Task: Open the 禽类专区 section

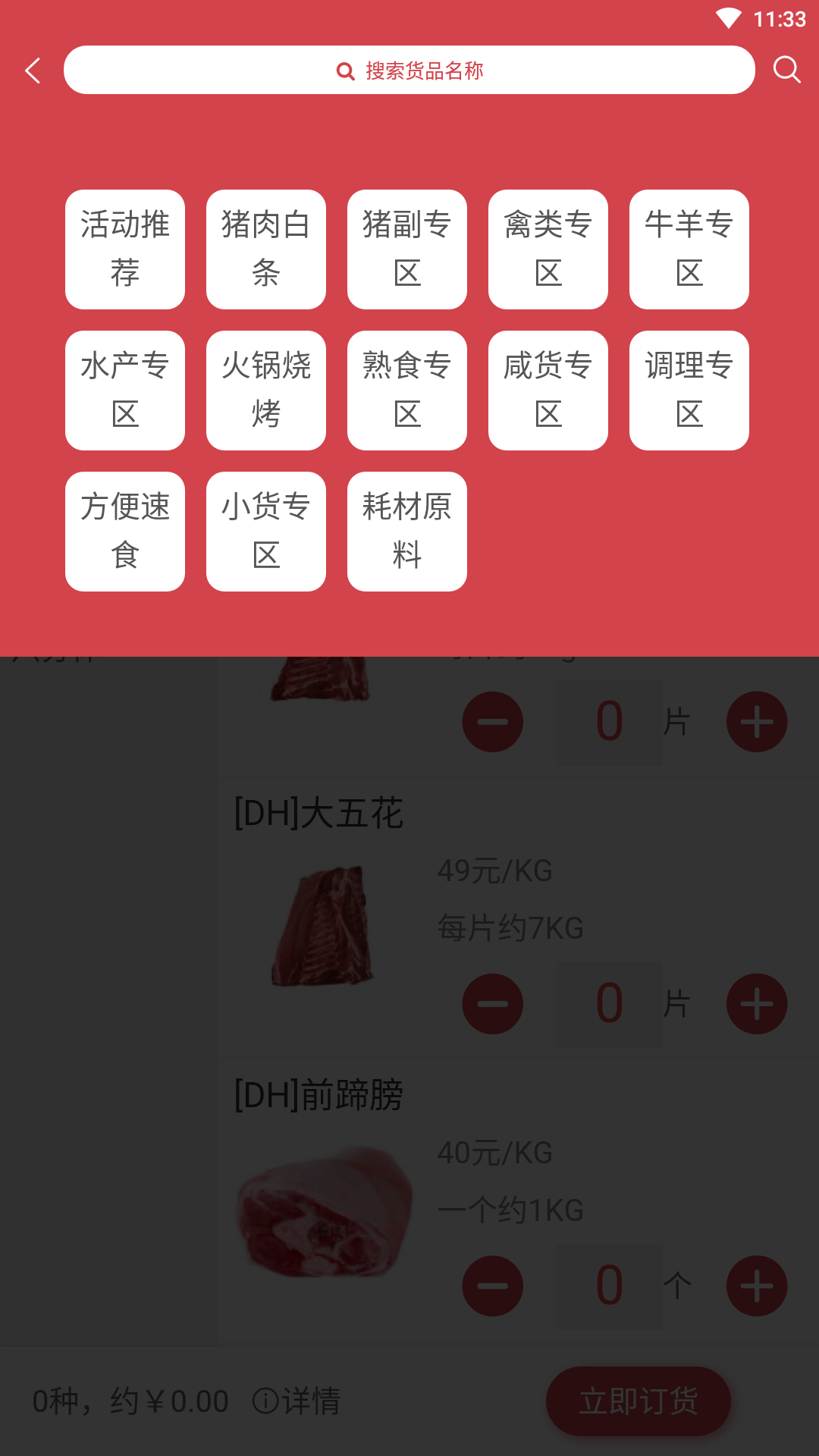Action: [548, 249]
